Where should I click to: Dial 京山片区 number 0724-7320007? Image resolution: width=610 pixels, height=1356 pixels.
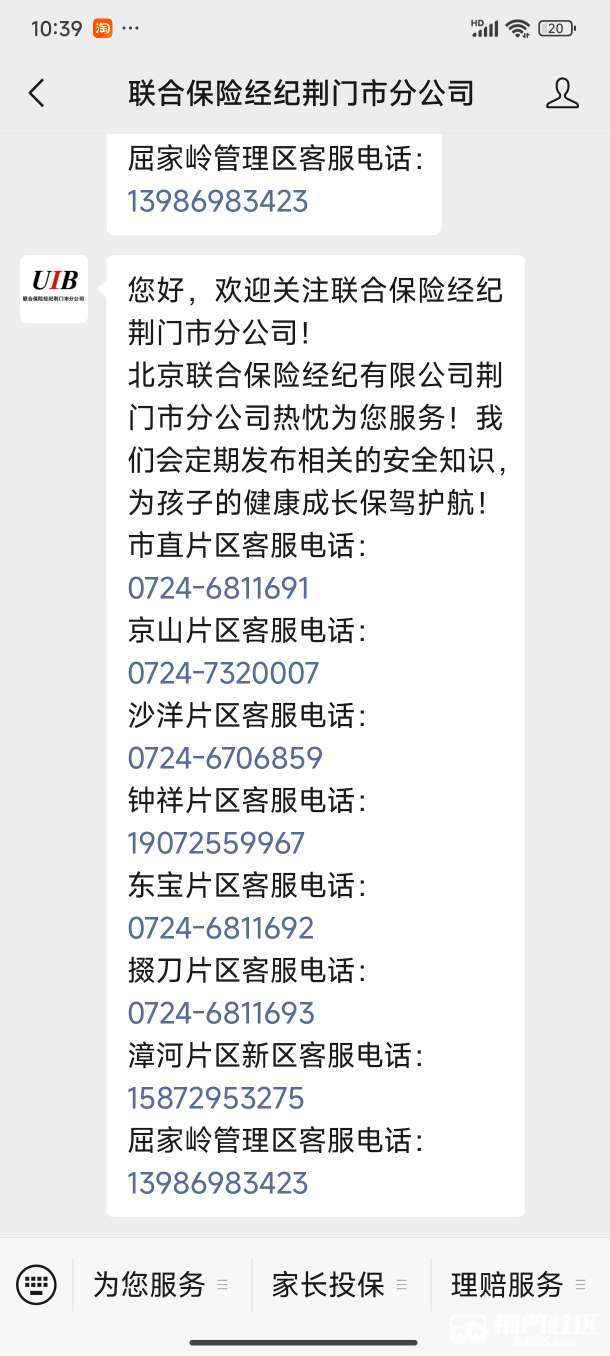tap(223, 673)
